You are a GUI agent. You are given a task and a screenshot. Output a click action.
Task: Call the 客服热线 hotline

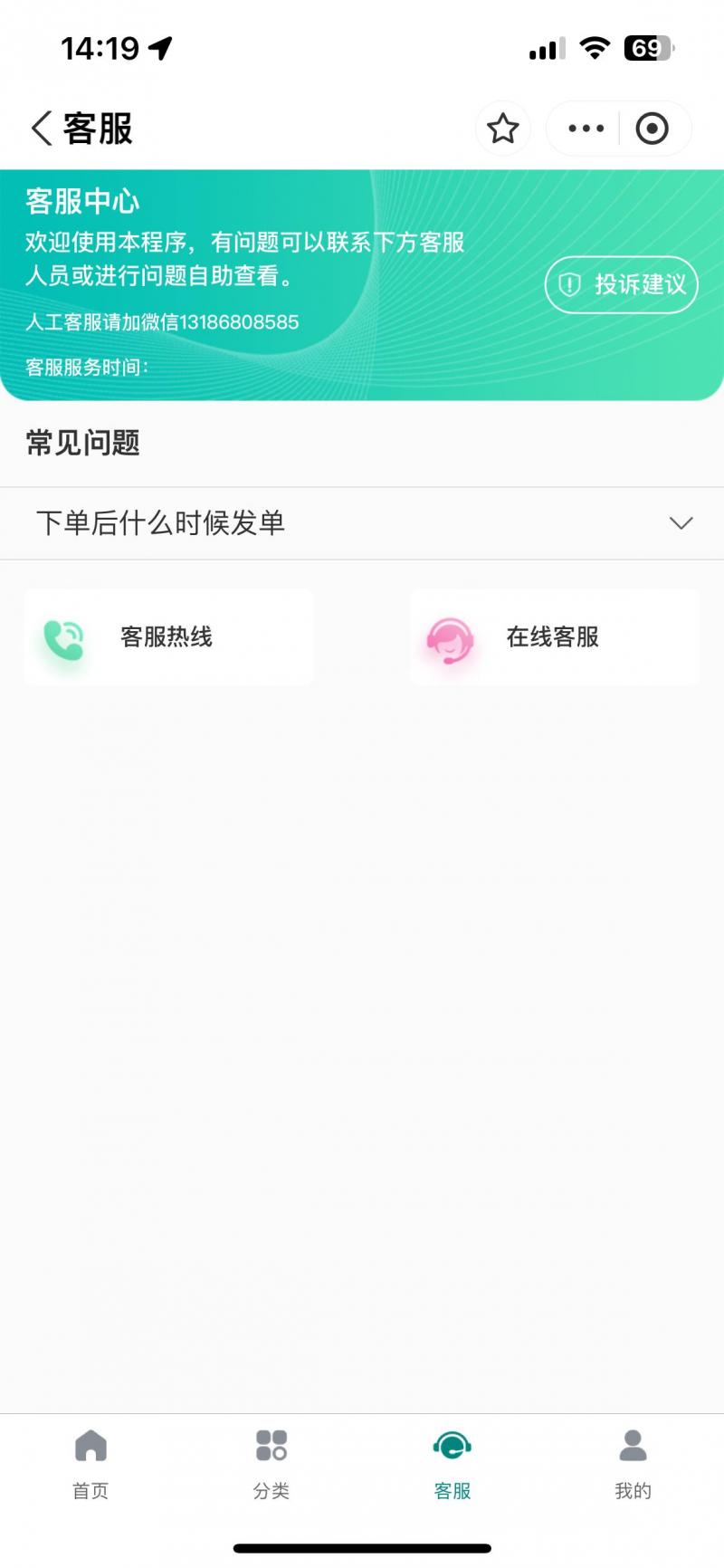point(168,637)
